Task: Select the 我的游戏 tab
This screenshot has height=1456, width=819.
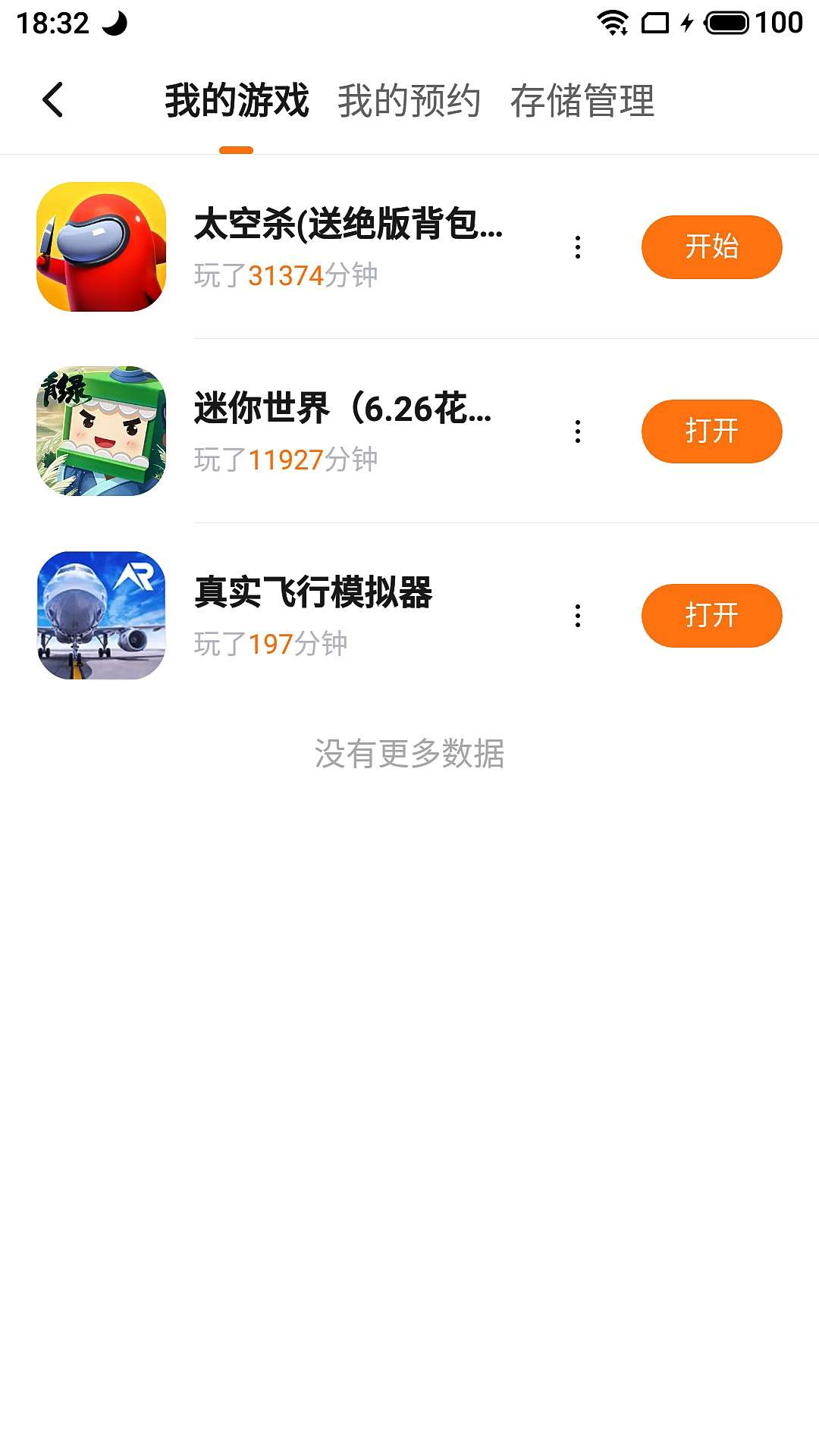Action: [237, 102]
